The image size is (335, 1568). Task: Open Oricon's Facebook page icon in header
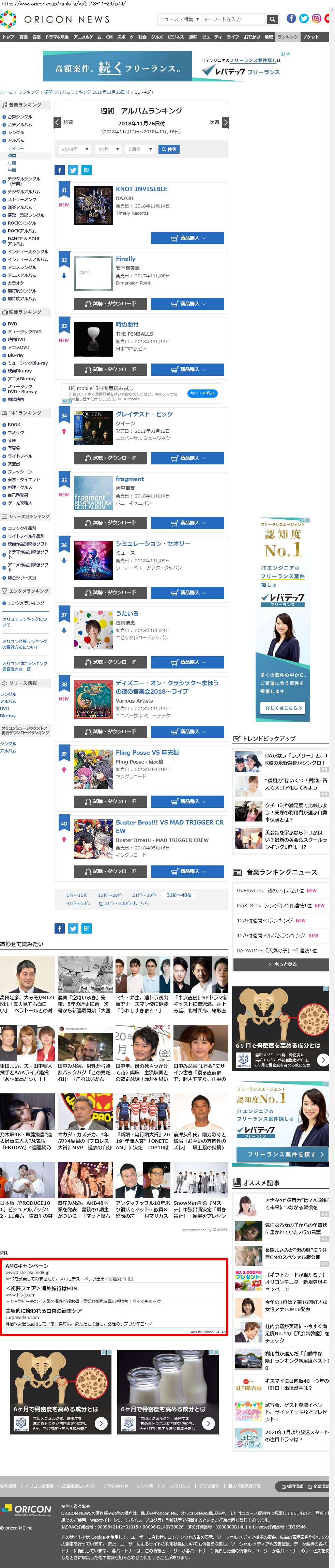point(291,18)
